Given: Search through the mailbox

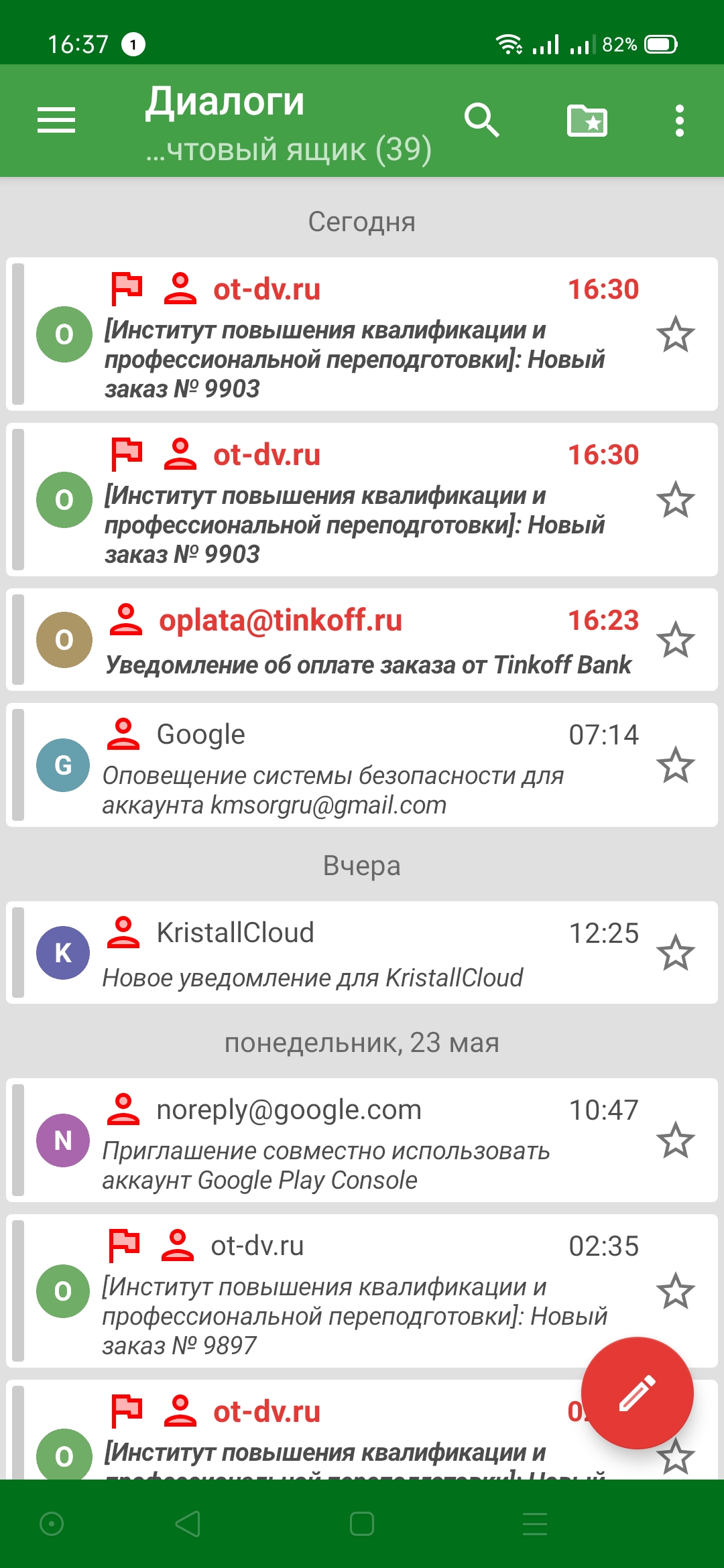Looking at the screenshot, I should [x=481, y=121].
